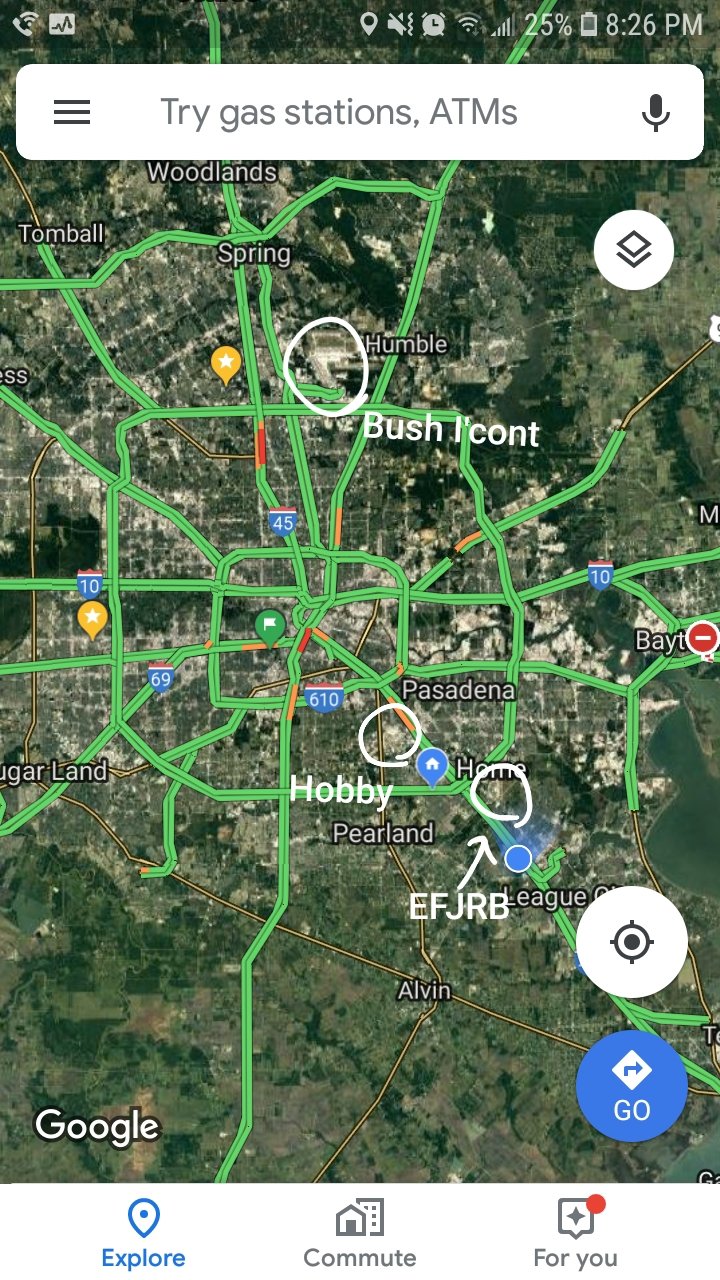Open the hamburger menu
The image size is (720, 1280).
(72, 112)
